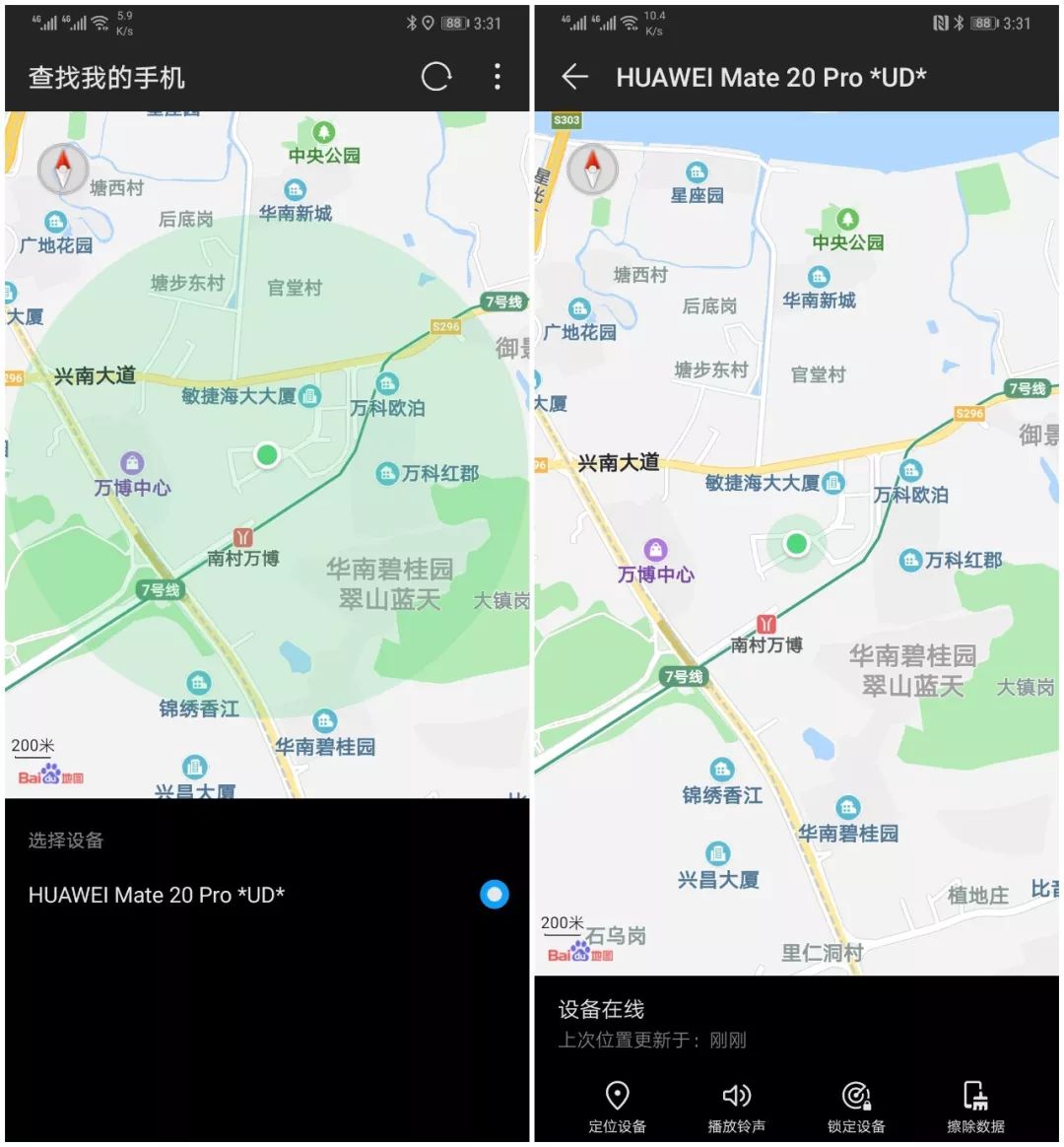Open the three-dot overflow menu
1064x1147 pixels.
click(497, 76)
